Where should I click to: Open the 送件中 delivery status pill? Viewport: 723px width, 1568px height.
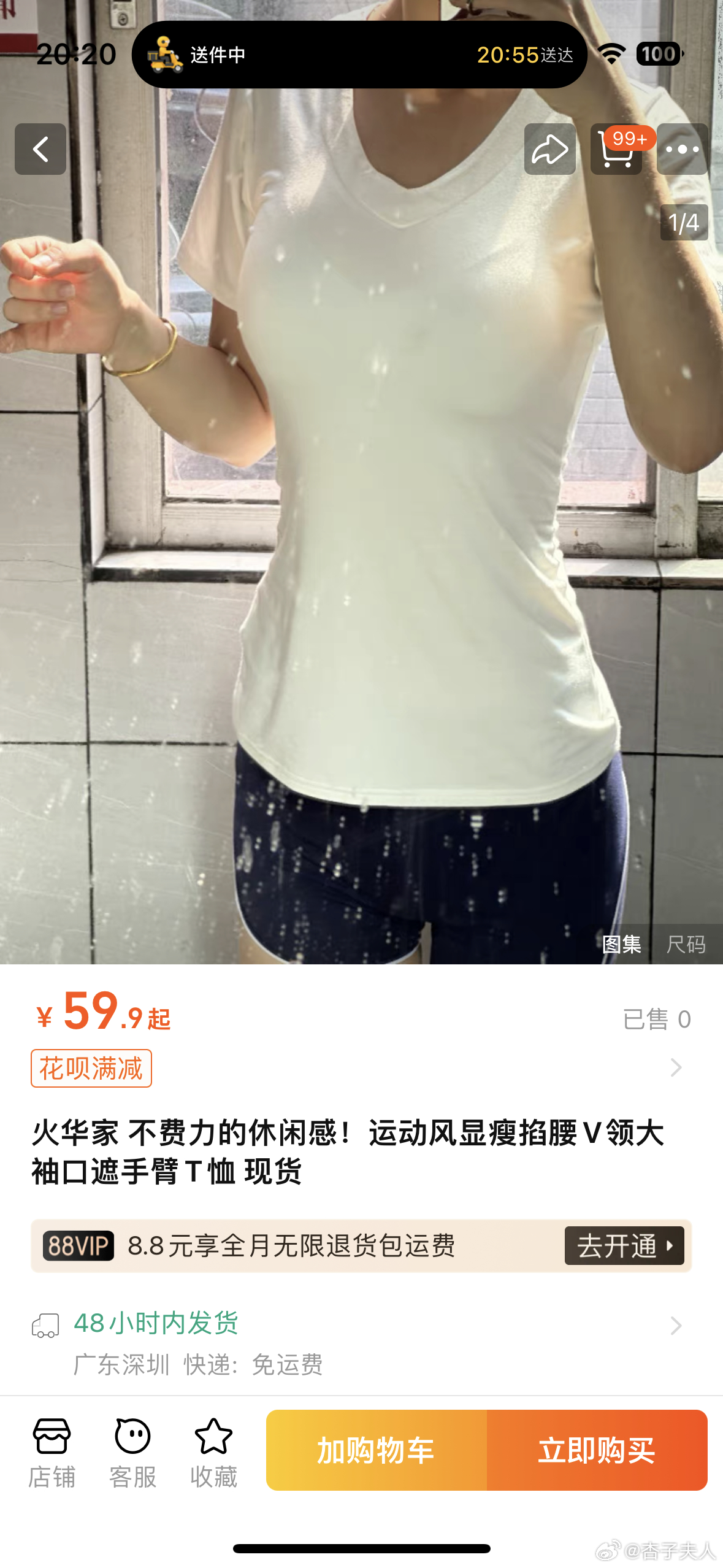359,55
